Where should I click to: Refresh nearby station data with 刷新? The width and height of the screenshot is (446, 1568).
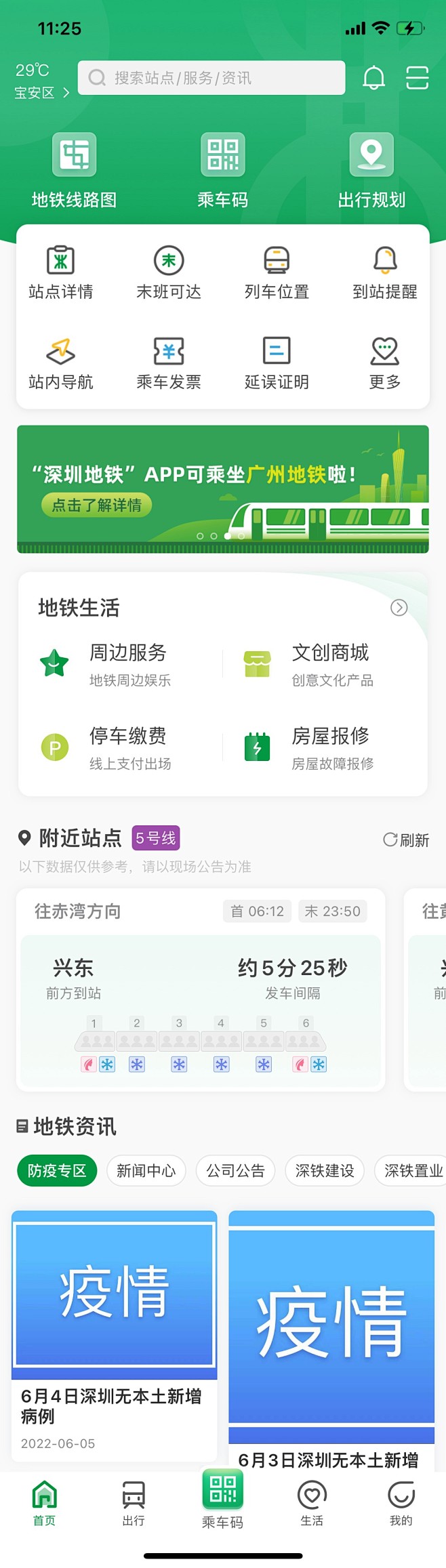(406, 840)
